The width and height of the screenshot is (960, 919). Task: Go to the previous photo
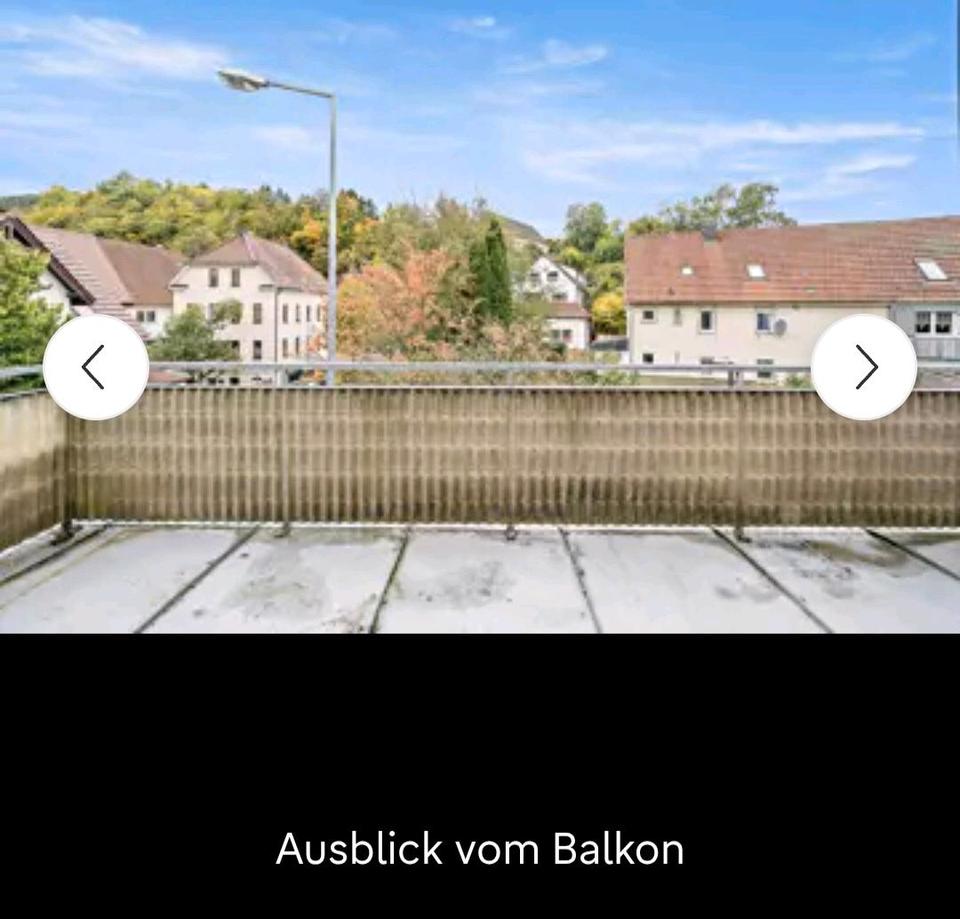[x=96, y=367]
